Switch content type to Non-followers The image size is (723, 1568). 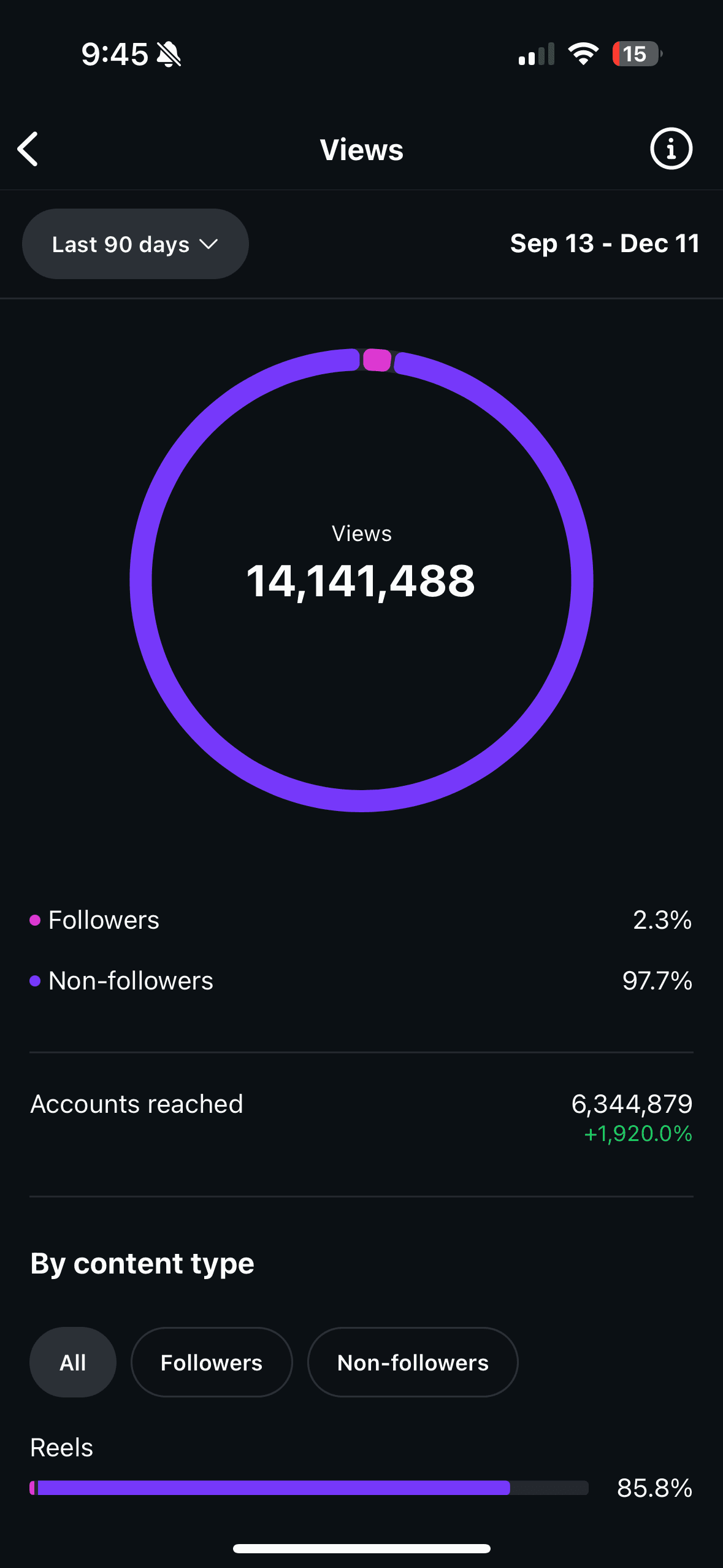pyautogui.click(x=413, y=1362)
